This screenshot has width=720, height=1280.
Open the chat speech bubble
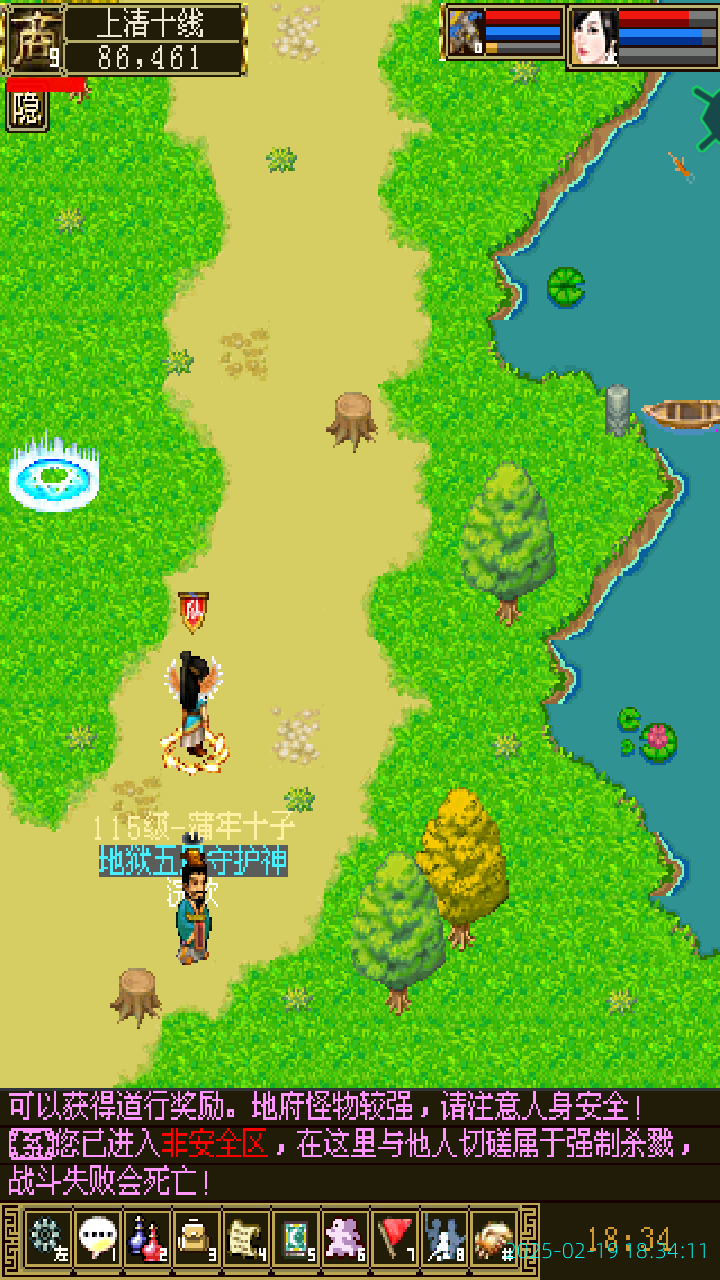pos(97,1238)
